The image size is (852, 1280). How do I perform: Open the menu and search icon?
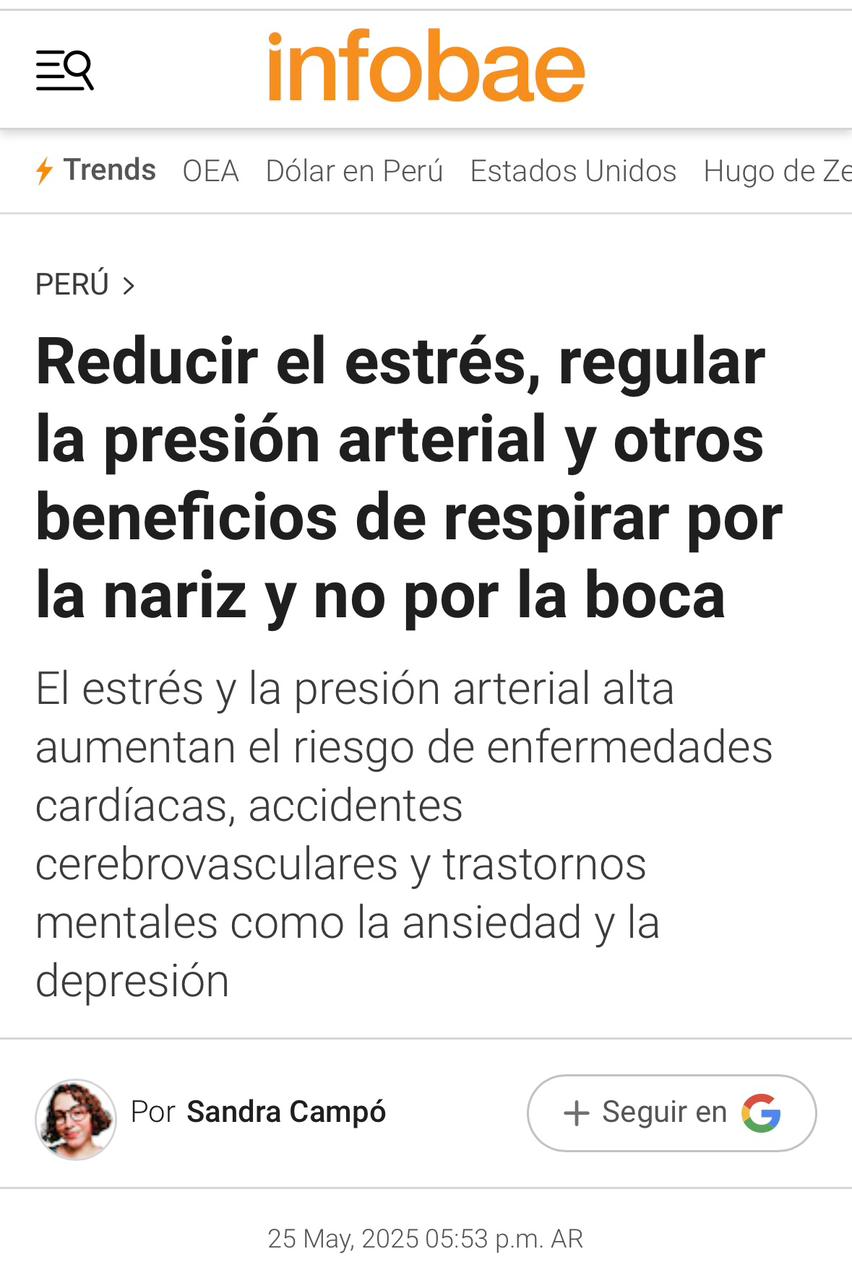(65, 70)
